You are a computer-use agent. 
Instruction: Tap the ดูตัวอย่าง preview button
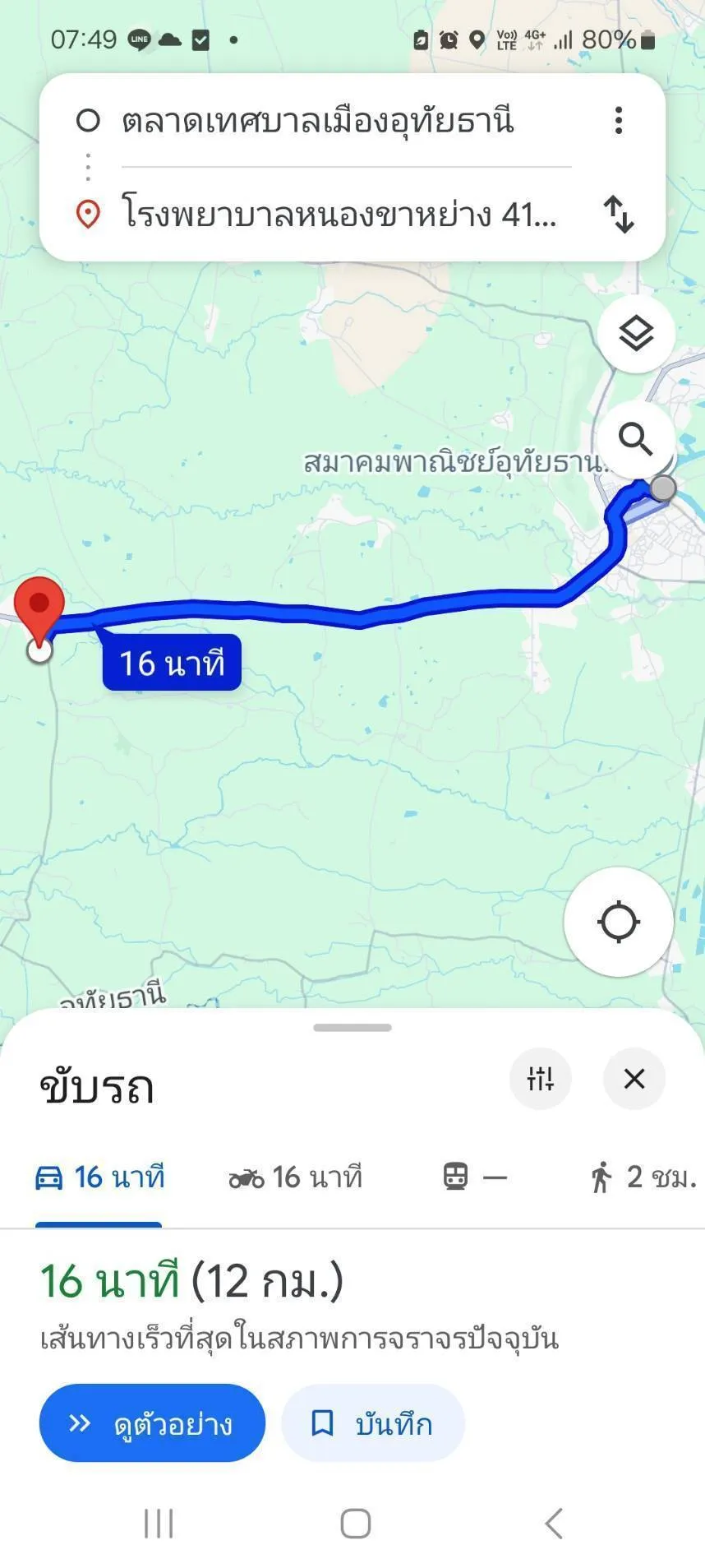[x=152, y=1423]
